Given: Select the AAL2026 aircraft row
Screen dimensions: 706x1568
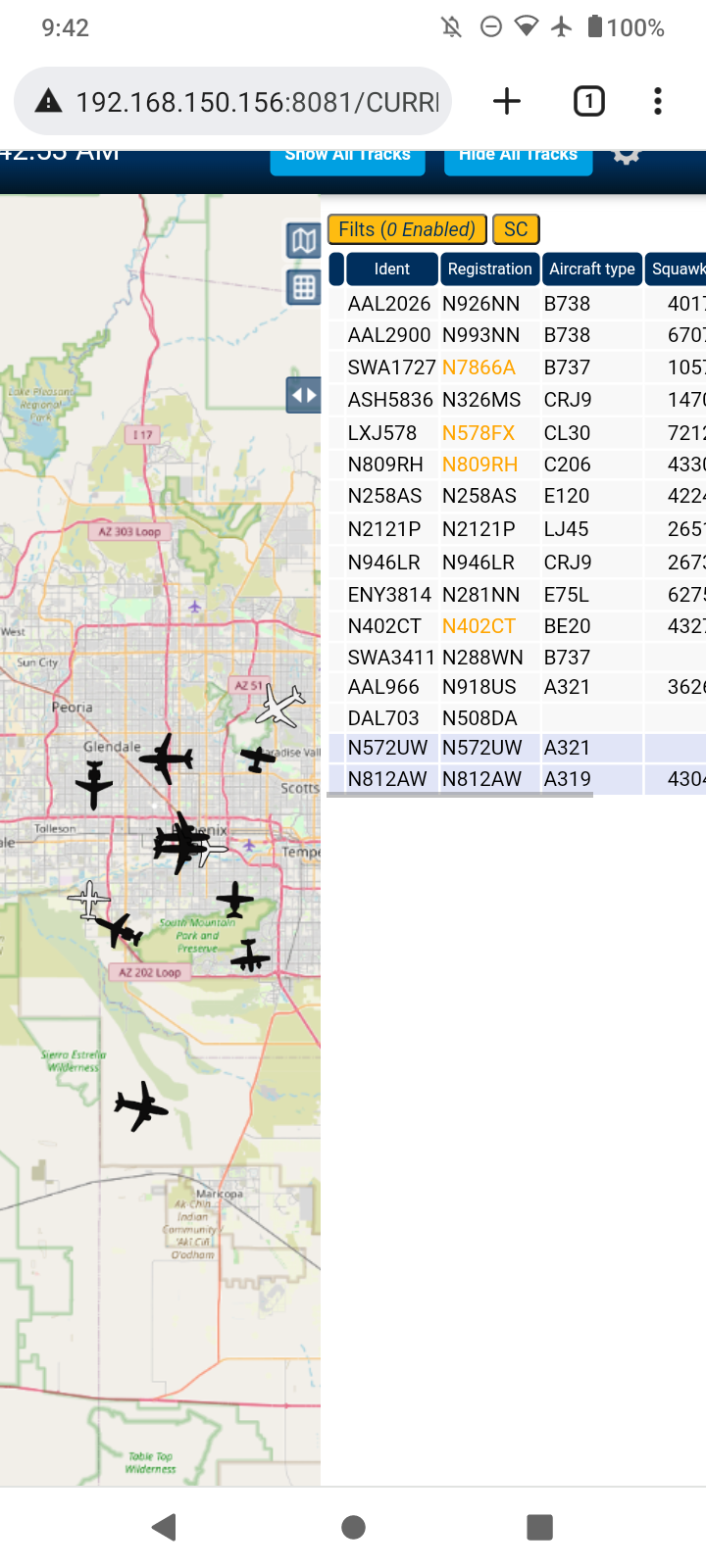Looking at the screenshot, I should [x=517, y=304].
